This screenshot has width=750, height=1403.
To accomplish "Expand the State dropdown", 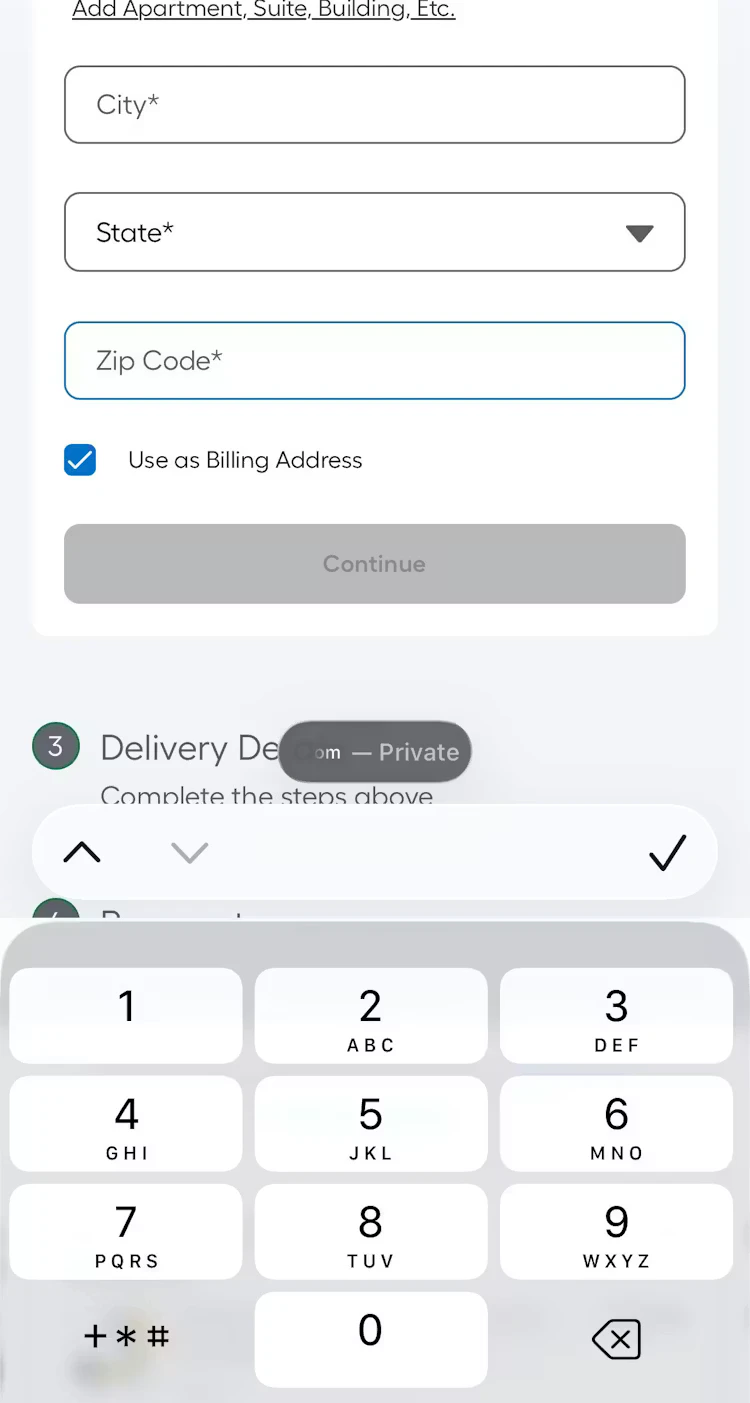I will click(x=374, y=232).
